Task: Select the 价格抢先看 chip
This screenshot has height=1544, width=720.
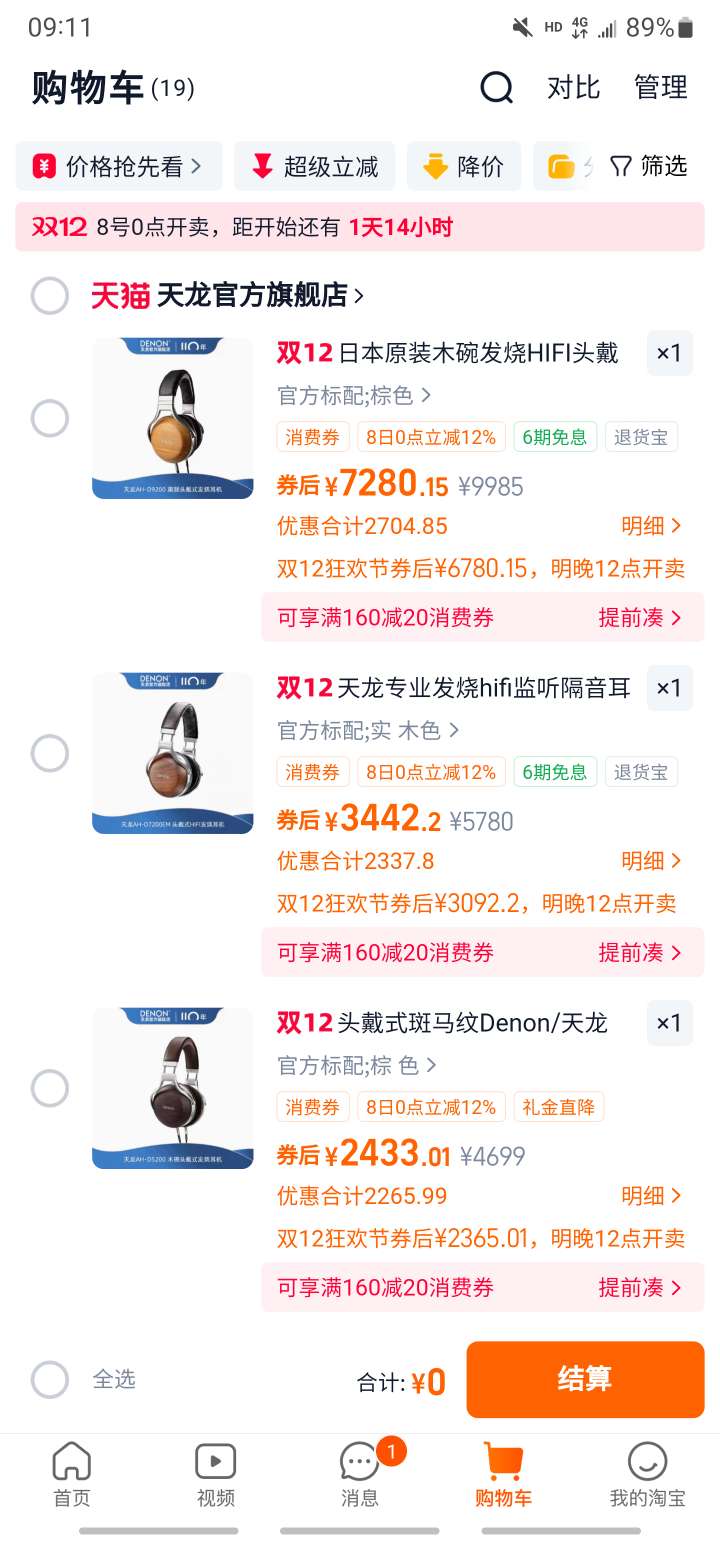Action: pos(119,166)
